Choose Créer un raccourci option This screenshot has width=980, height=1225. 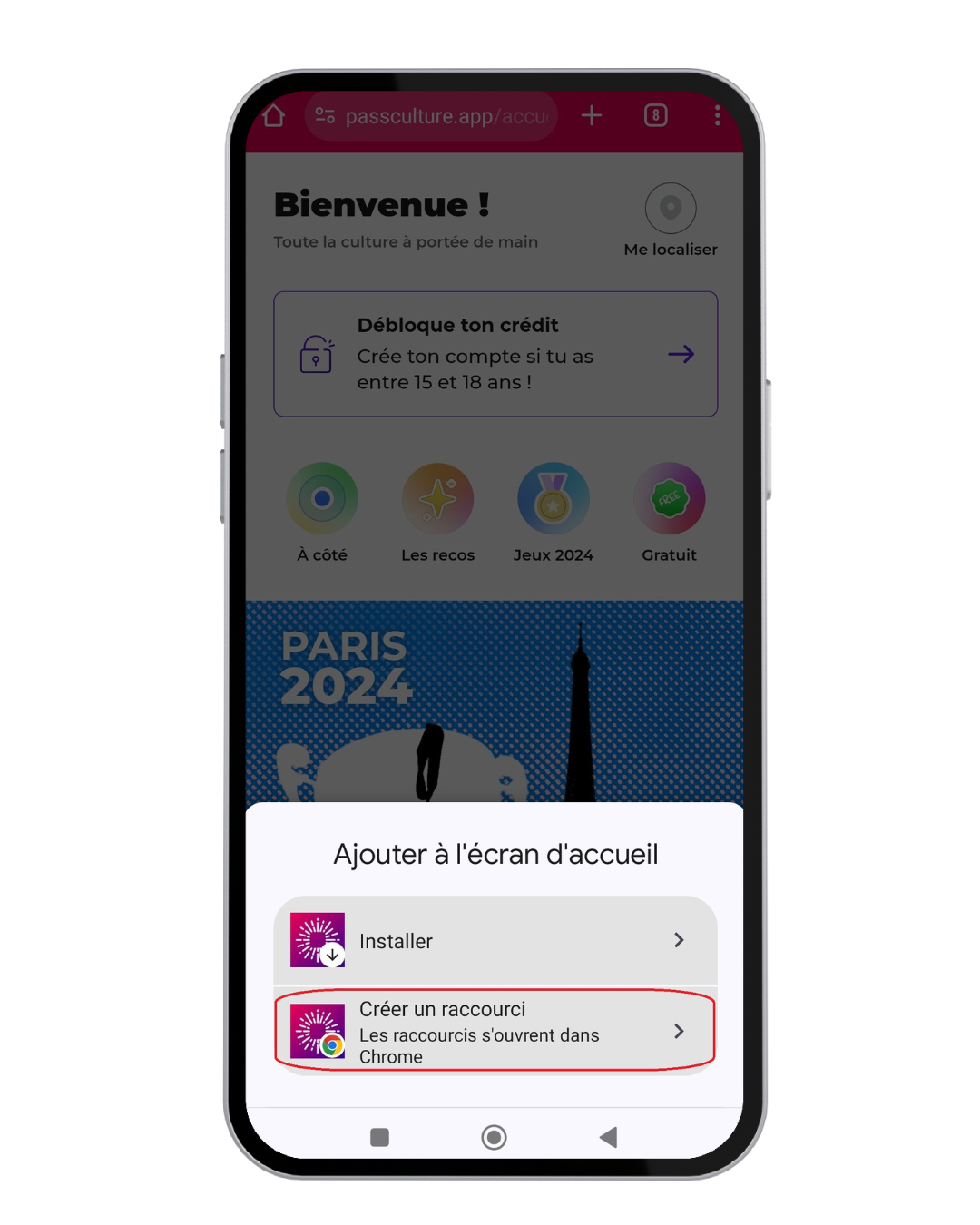pos(495,1031)
